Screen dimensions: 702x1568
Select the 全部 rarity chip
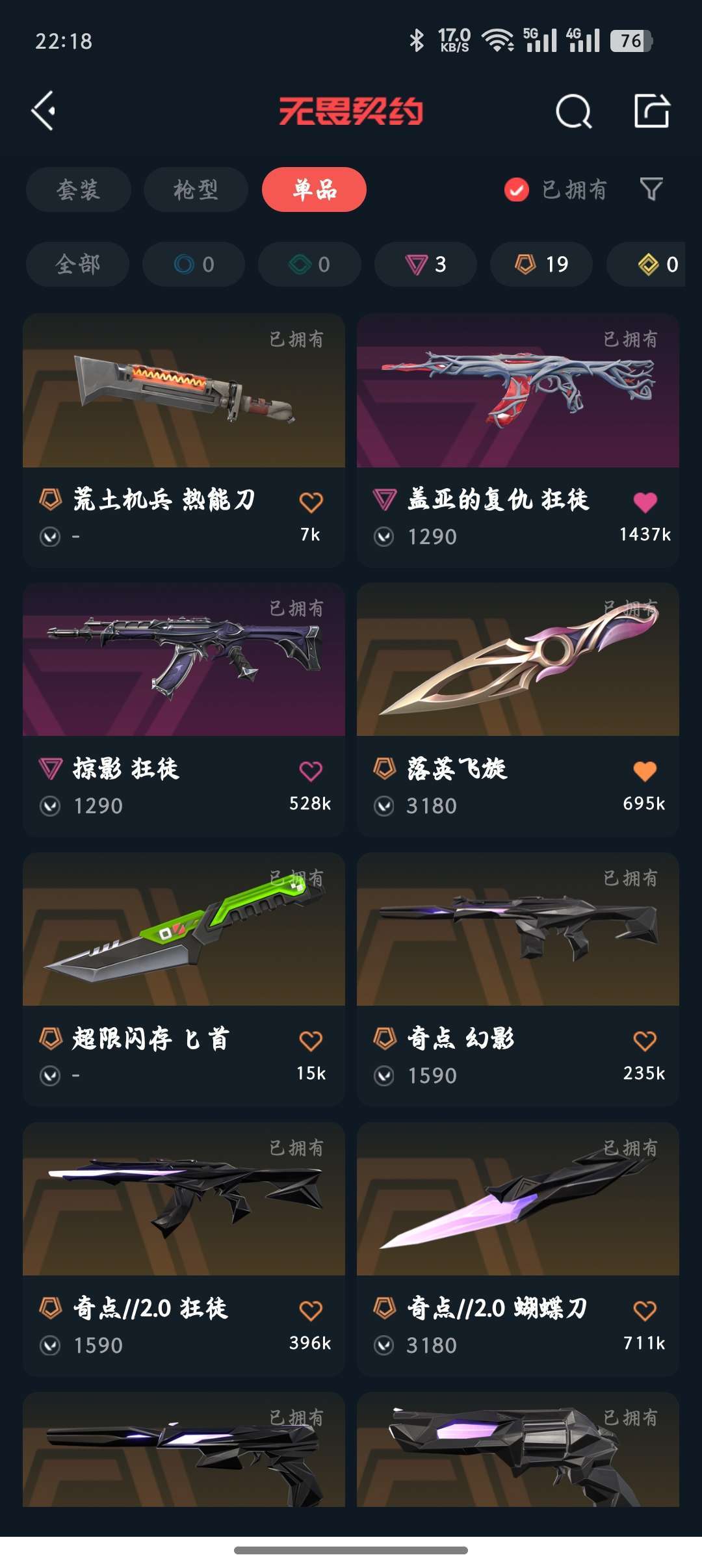(x=78, y=265)
